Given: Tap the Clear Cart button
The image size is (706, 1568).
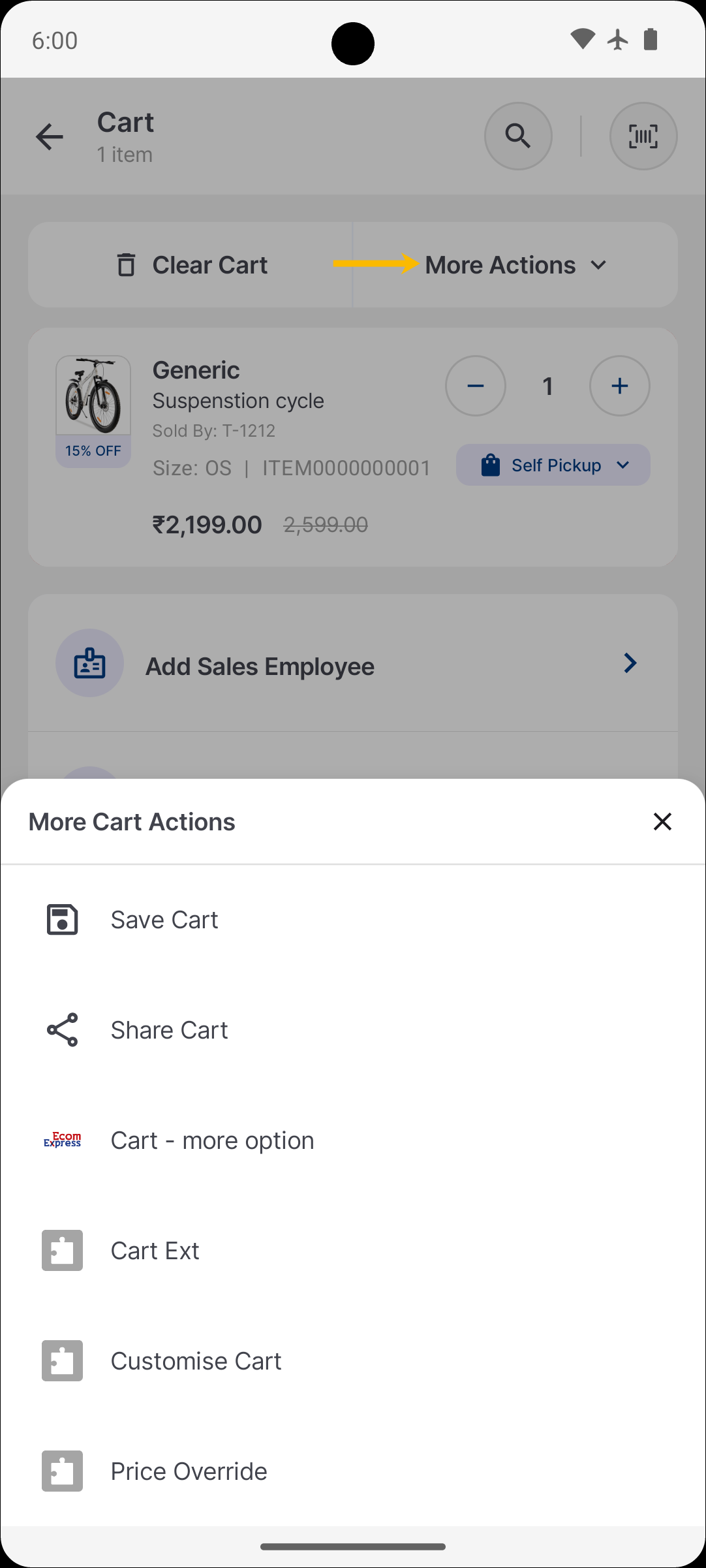Looking at the screenshot, I should 191,265.
